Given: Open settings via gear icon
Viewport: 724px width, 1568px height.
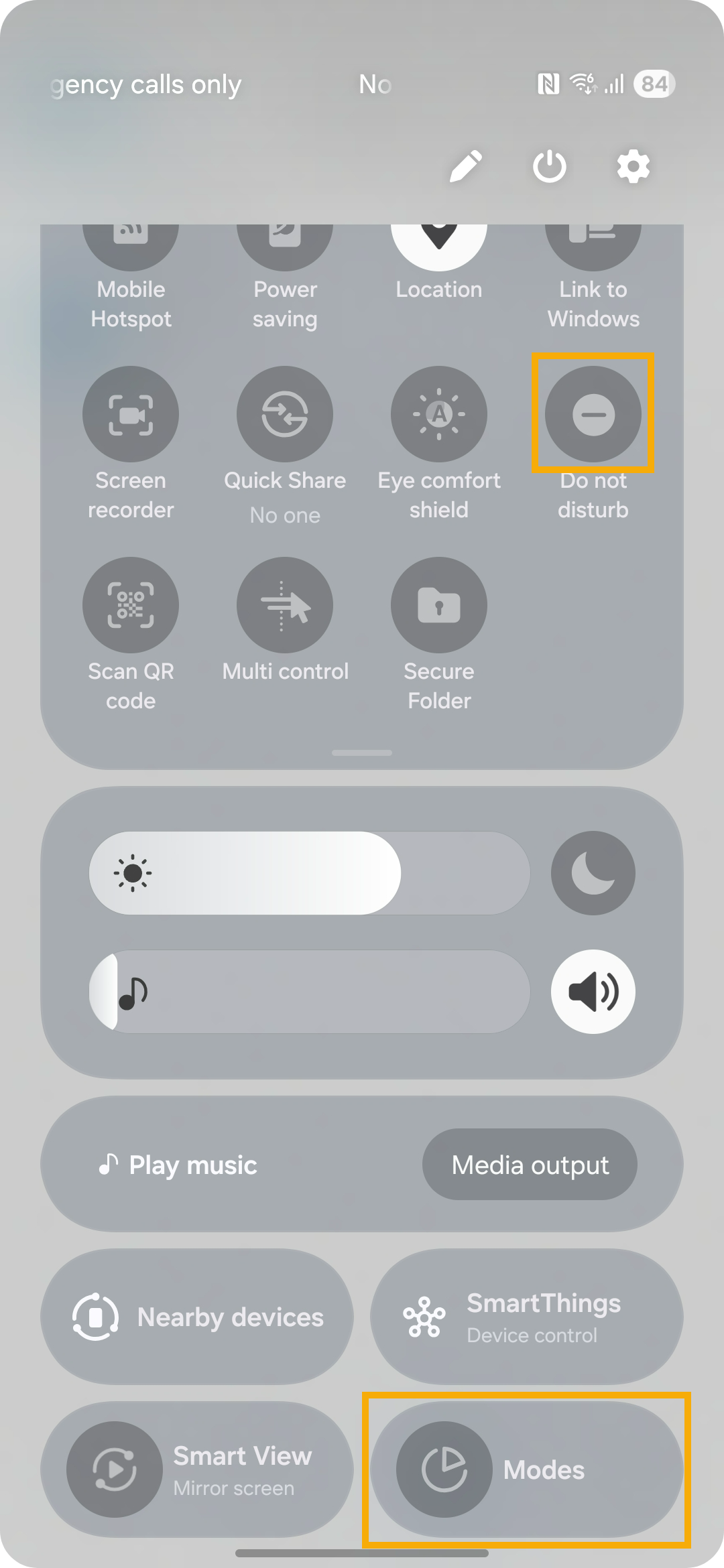Looking at the screenshot, I should click(633, 166).
